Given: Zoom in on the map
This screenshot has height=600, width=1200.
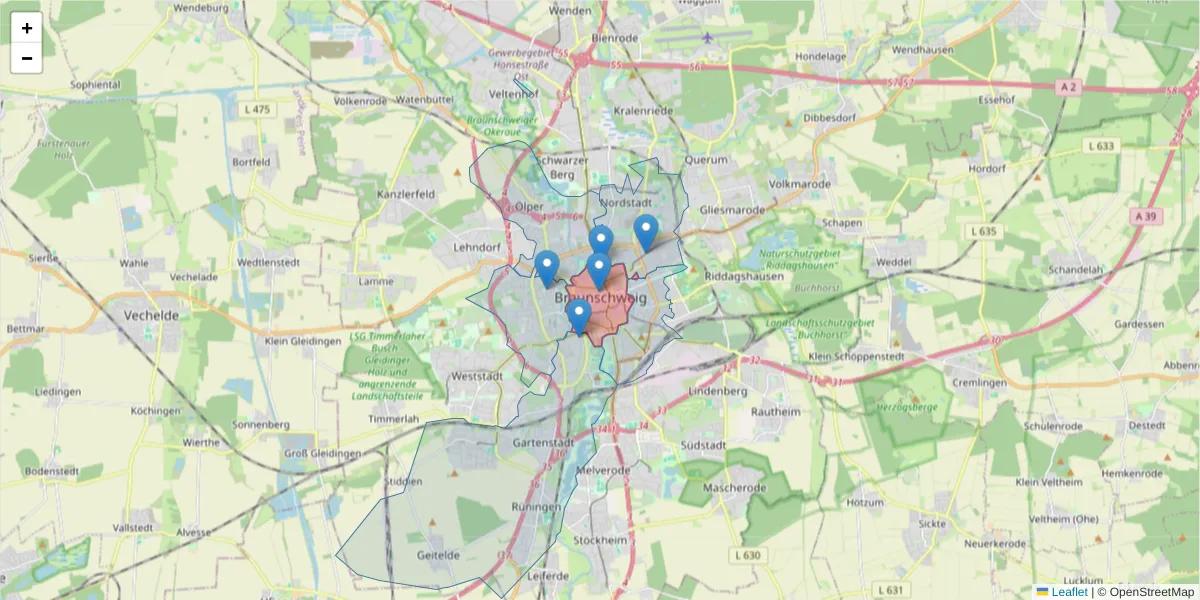Looking at the screenshot, I should [26, 28].
